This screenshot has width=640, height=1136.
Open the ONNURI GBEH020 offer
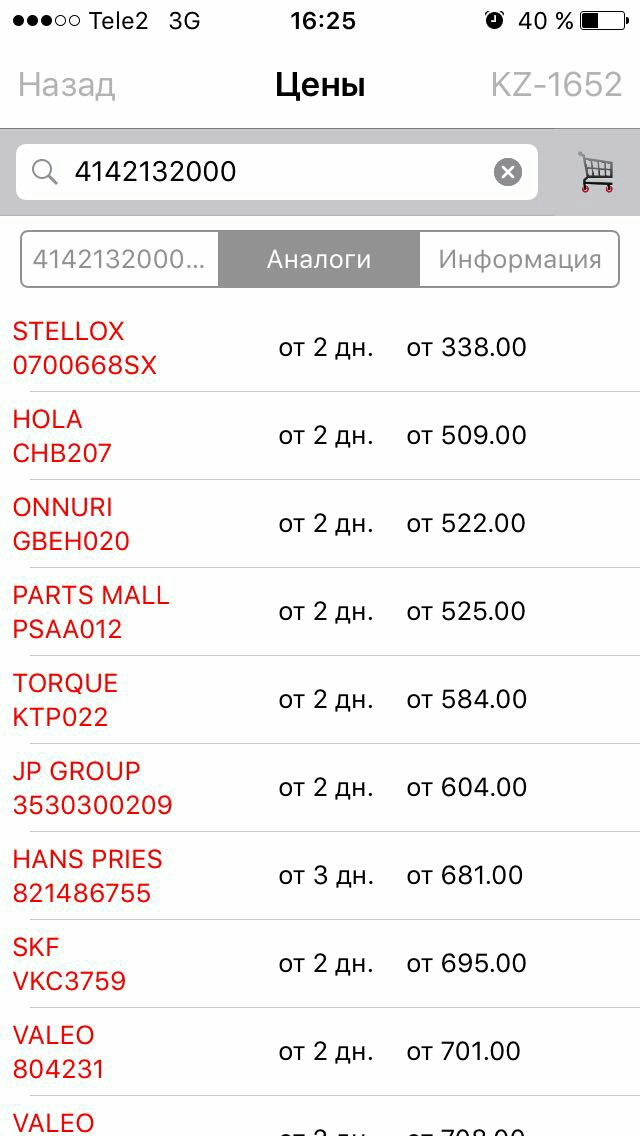[320, 524]
